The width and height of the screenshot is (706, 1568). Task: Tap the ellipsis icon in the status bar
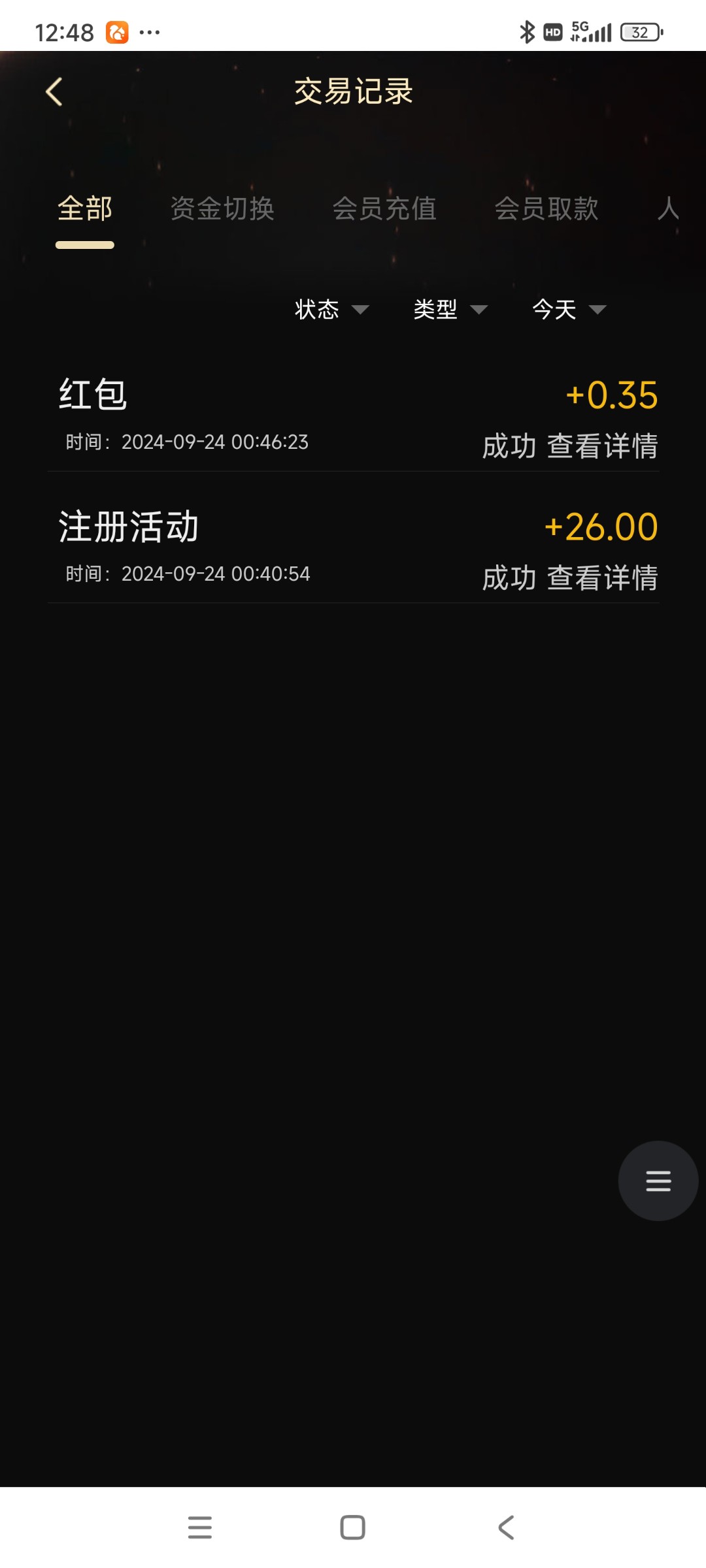click(x=149, y=31)
